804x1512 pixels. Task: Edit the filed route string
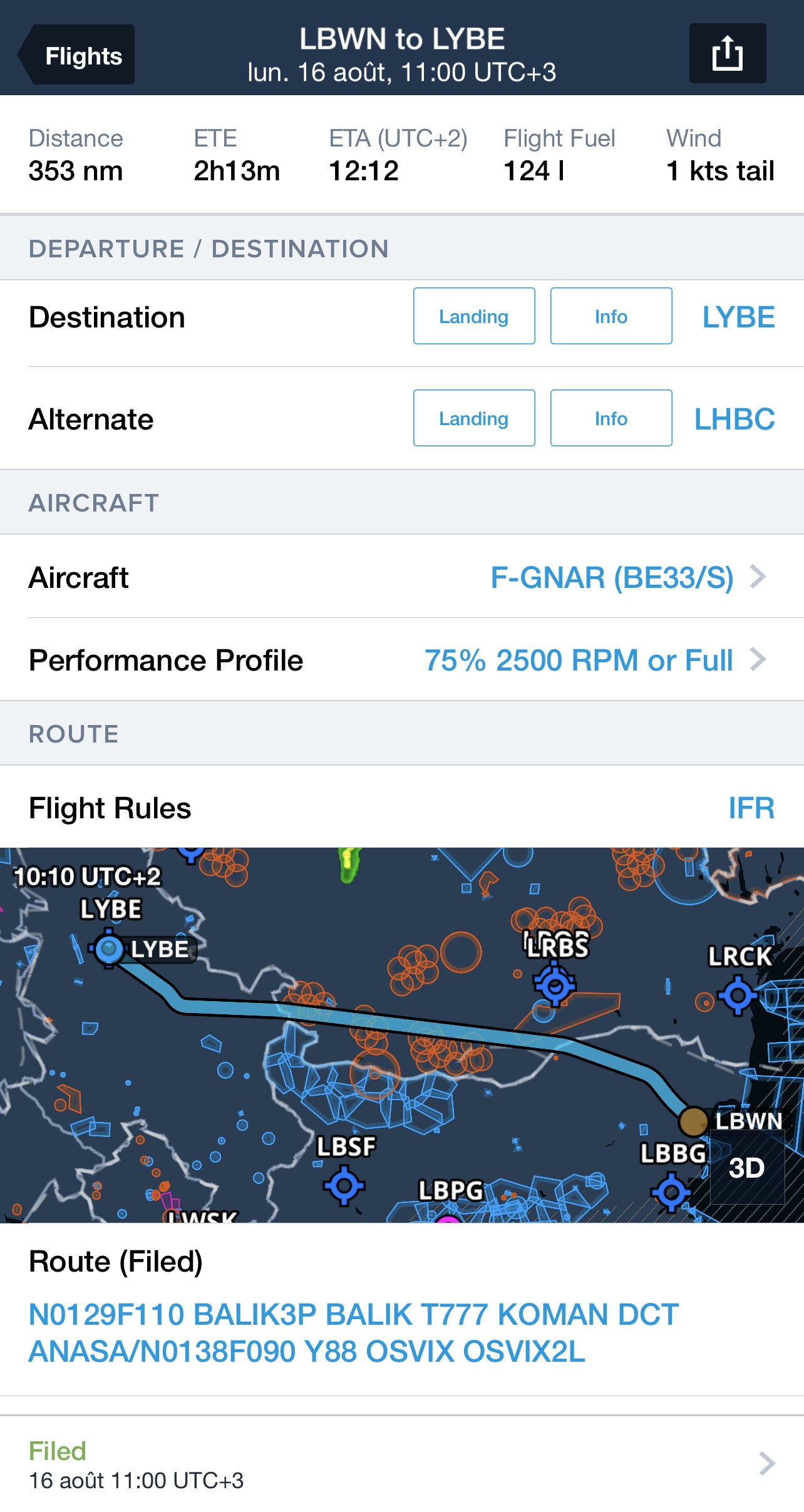(354, 1333)
